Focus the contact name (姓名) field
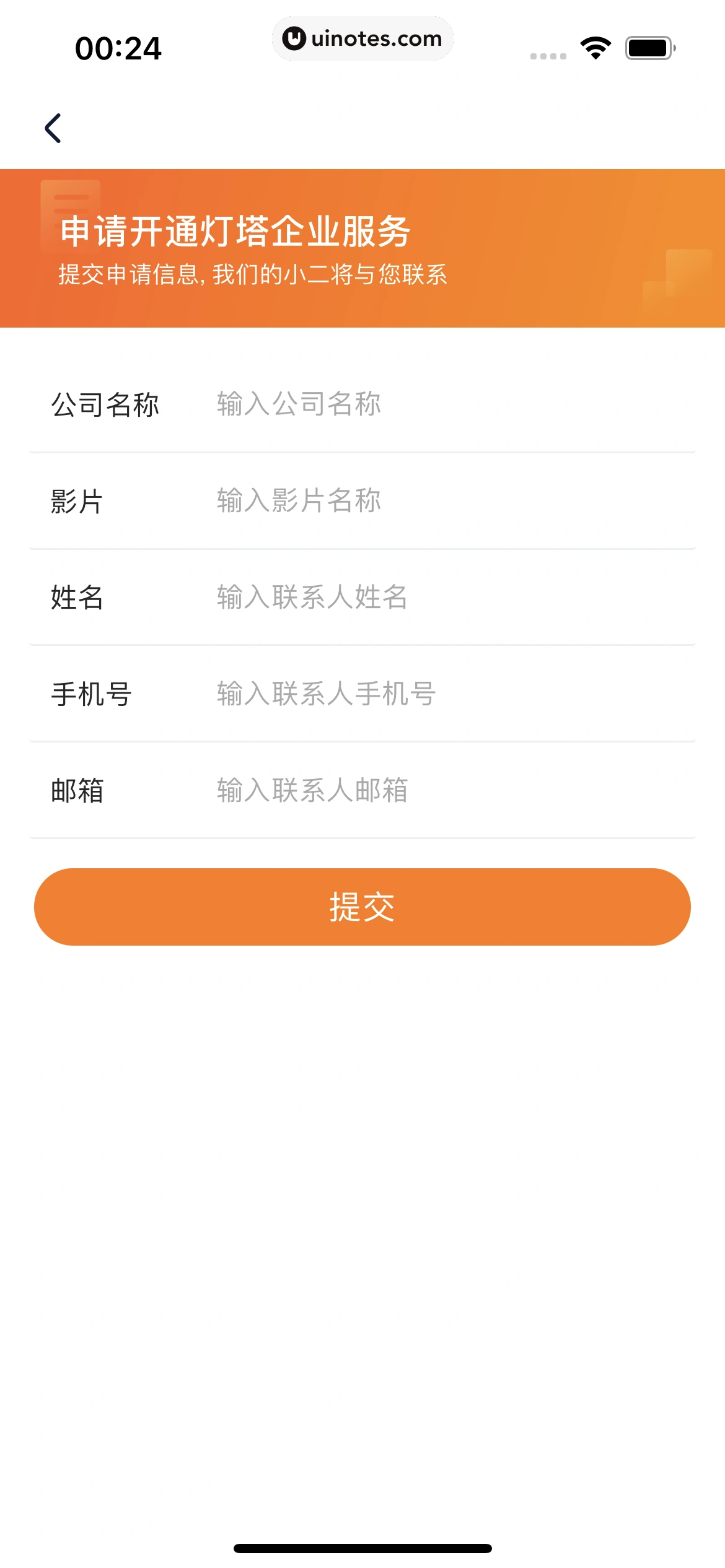The height and width of the screenshot is (1568, 725). click(x=434, y=598)
